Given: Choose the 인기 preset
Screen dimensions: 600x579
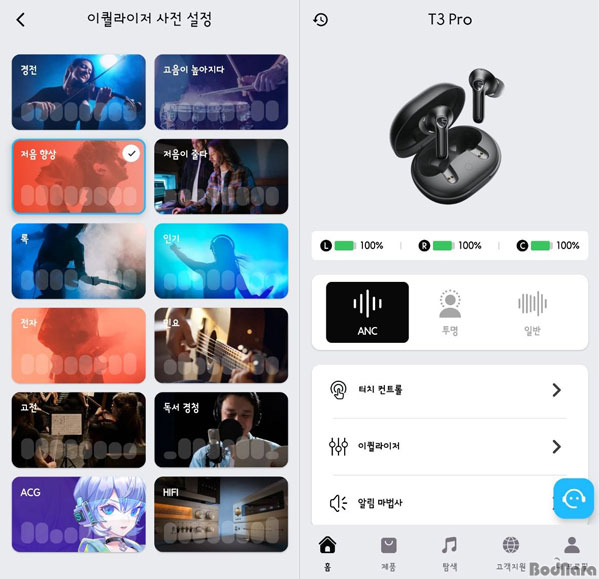Looking at the screenshot, I should coord(221,261).
